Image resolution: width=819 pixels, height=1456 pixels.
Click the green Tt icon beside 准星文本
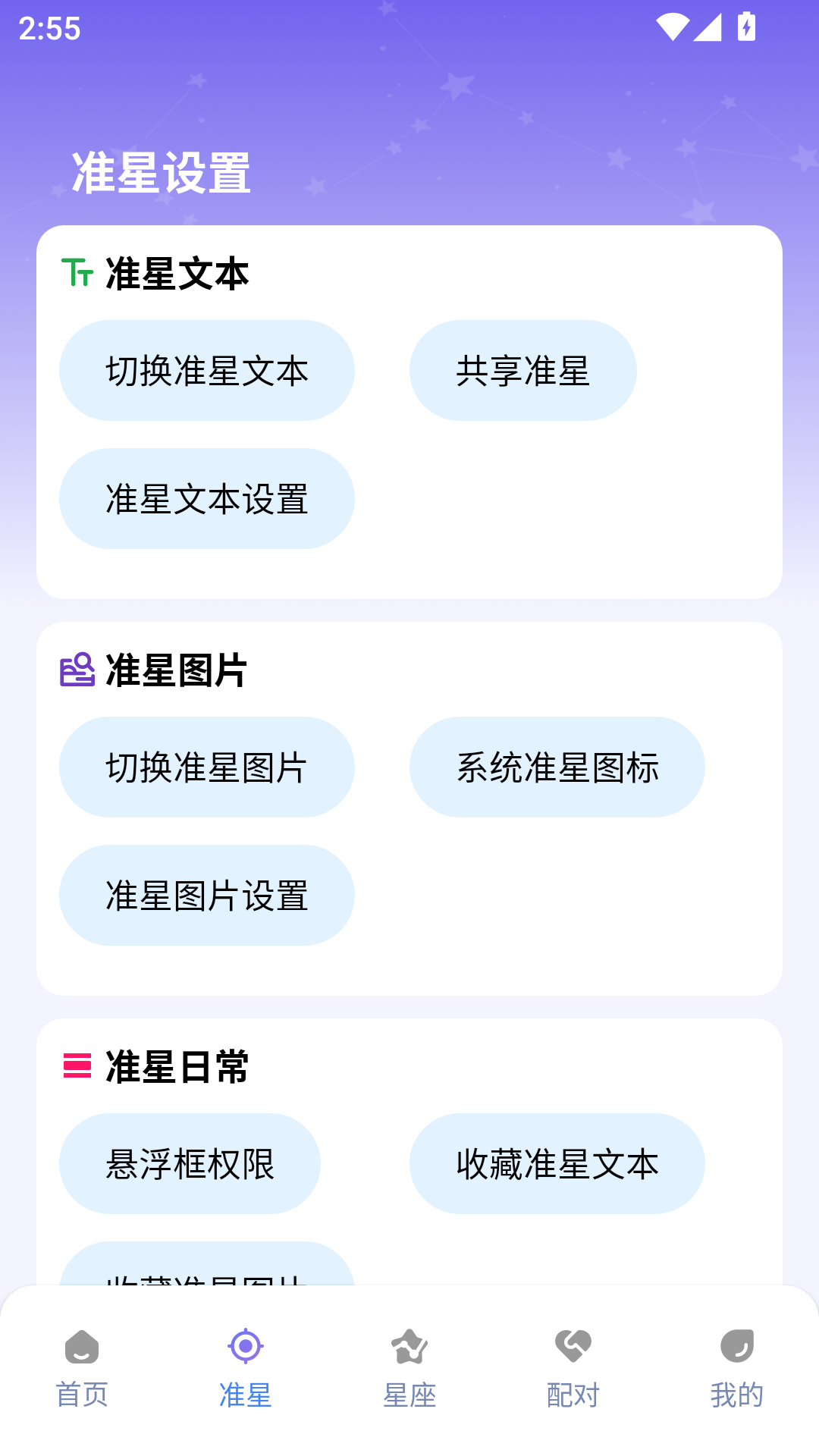[78, 275]
